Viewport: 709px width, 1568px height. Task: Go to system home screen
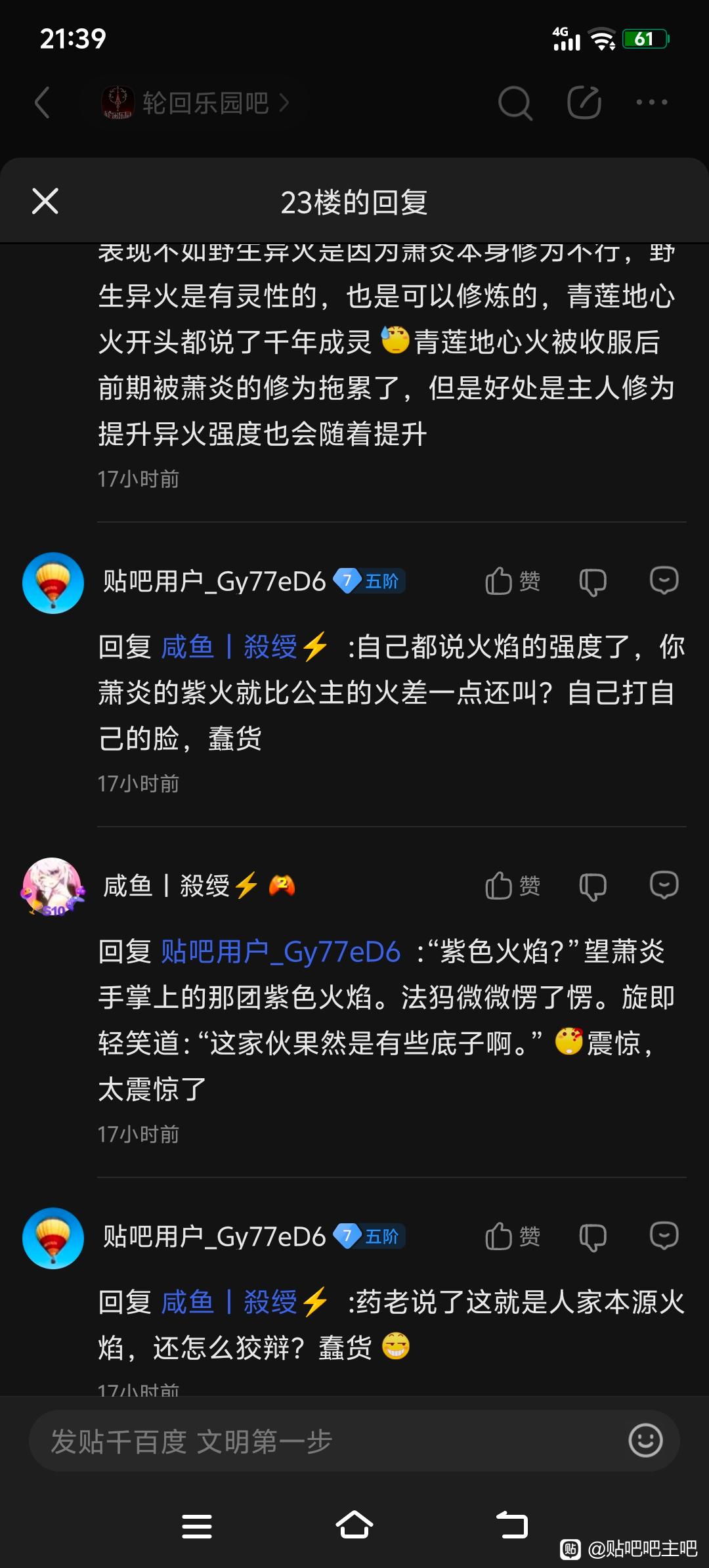click(354, 1525)
